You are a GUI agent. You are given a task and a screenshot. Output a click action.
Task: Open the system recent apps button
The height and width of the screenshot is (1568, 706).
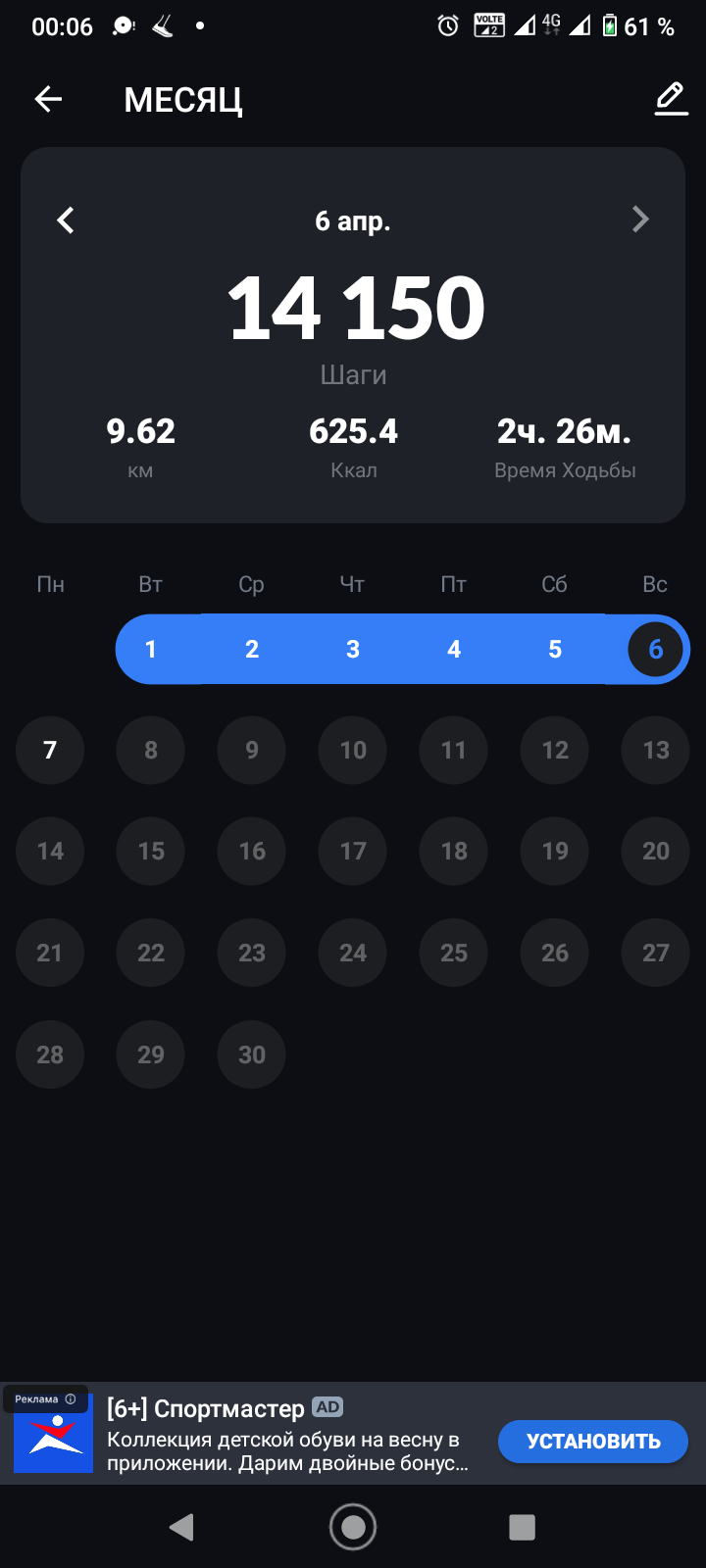coord(522,1527)
